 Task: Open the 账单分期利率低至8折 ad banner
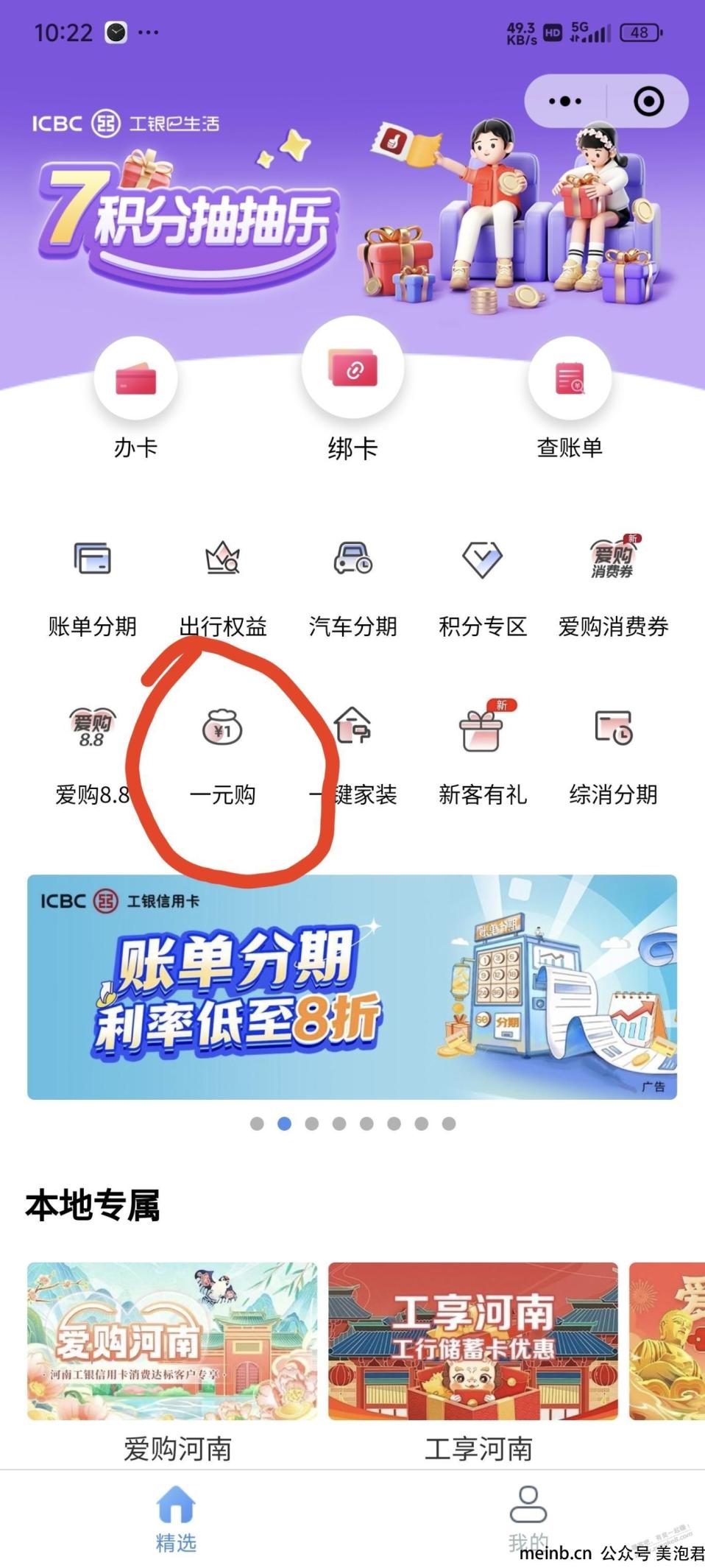coord(352,986)
